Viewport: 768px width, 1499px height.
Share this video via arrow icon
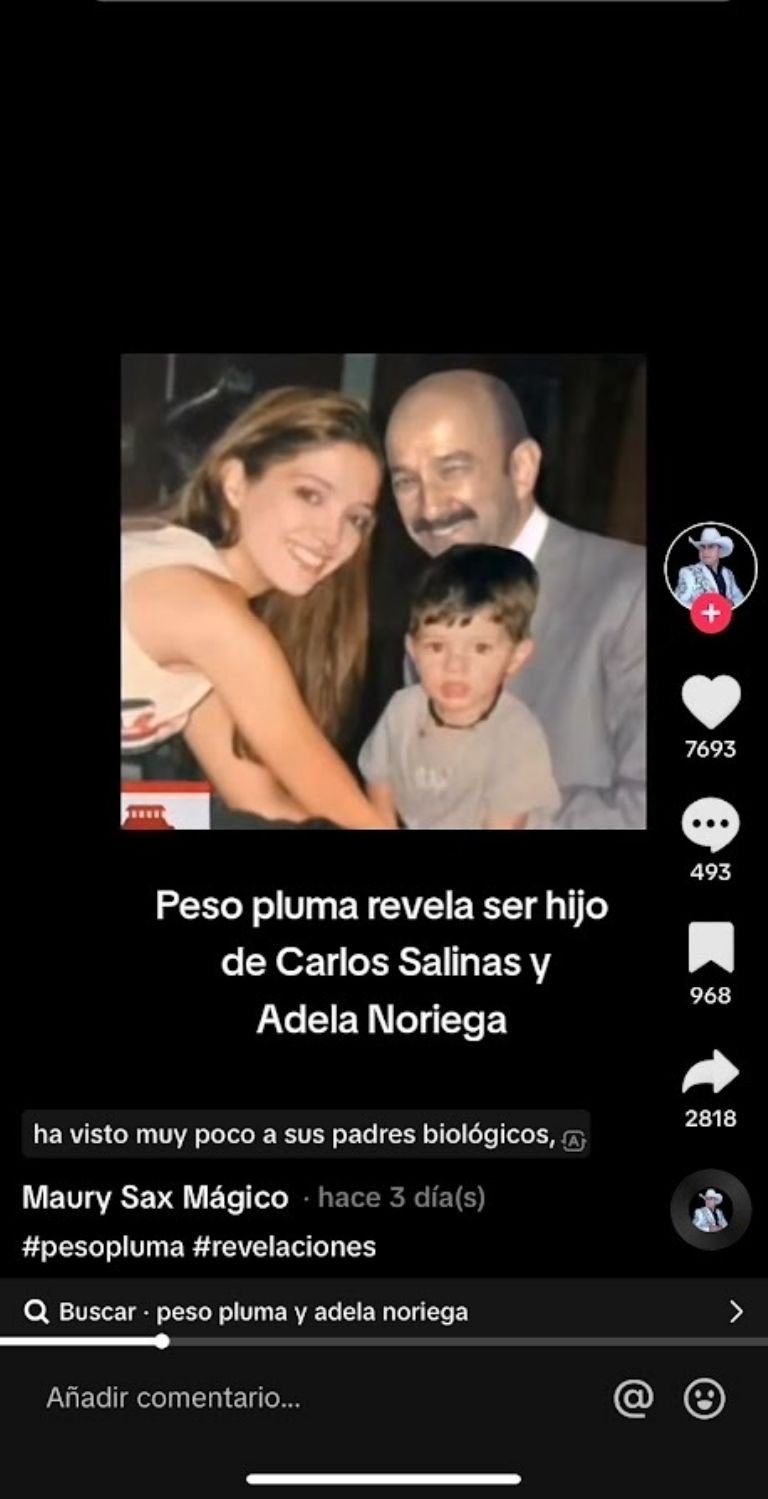pos(710,1072)
